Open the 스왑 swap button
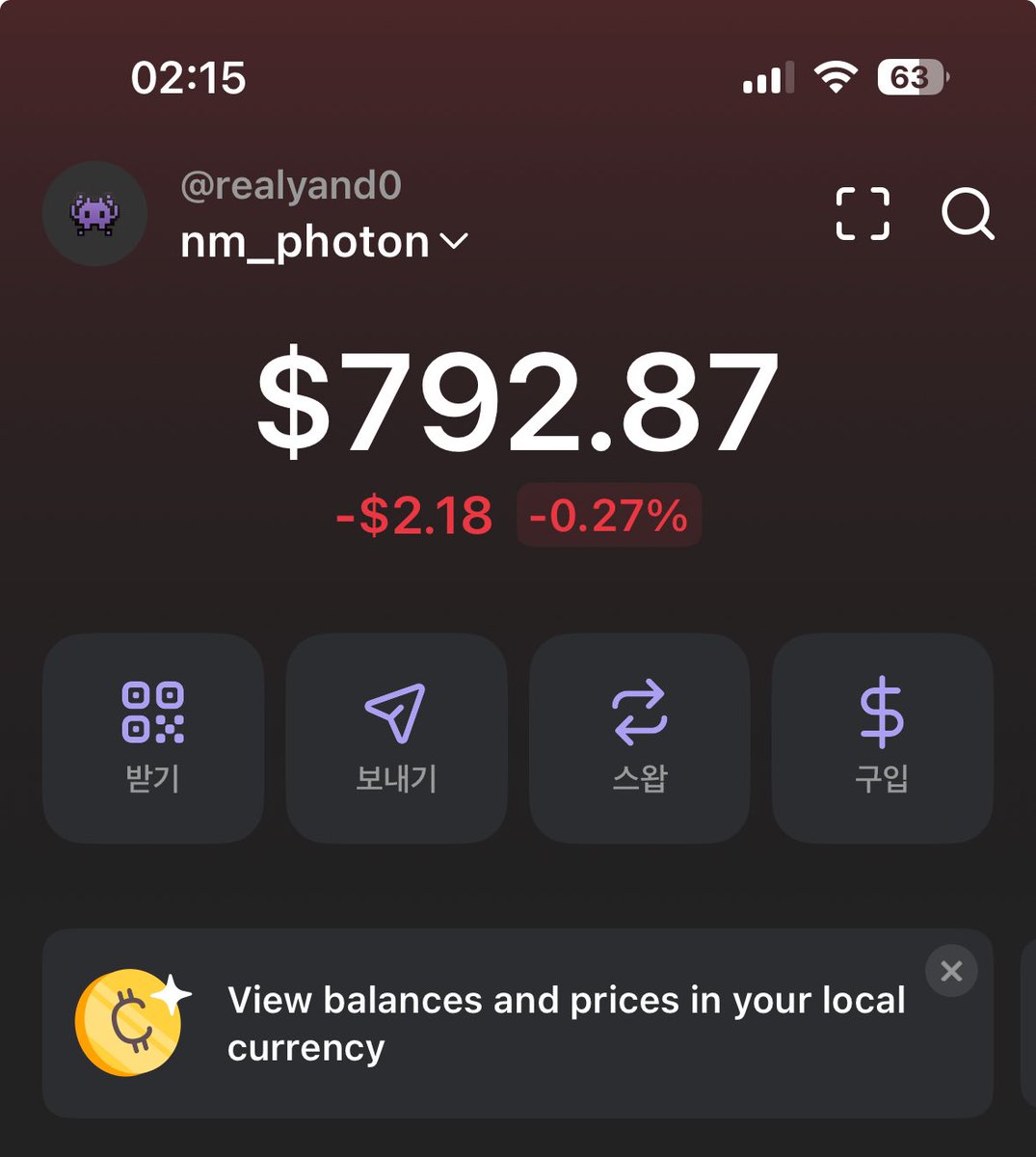This screenshot has width=1036, height=1157. pyautogui.click(x=640, y=739)
